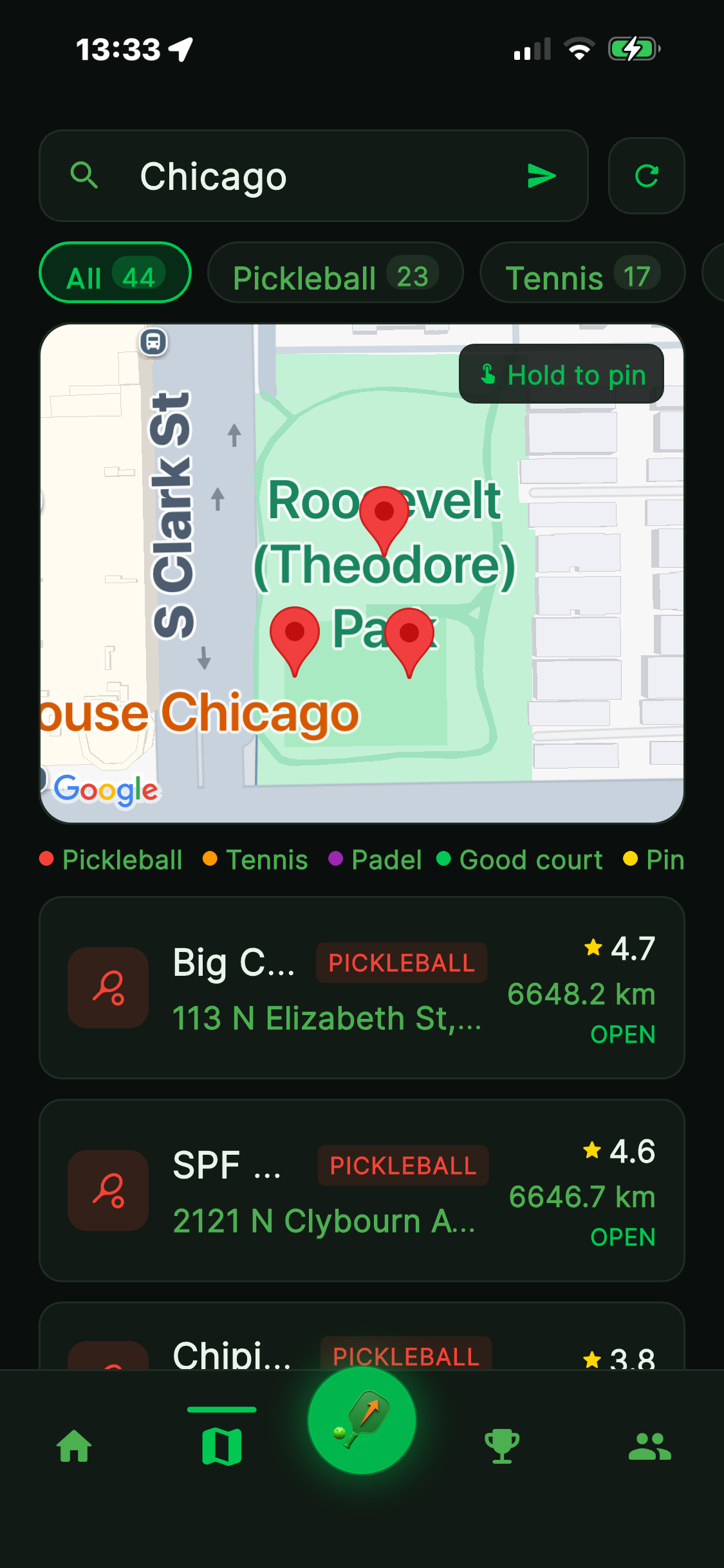Image resolution: width=724 pixels, height=1568 pixels.
Task: Select the Map icon in bottom navigation
Action: (x=222, y=1445)
